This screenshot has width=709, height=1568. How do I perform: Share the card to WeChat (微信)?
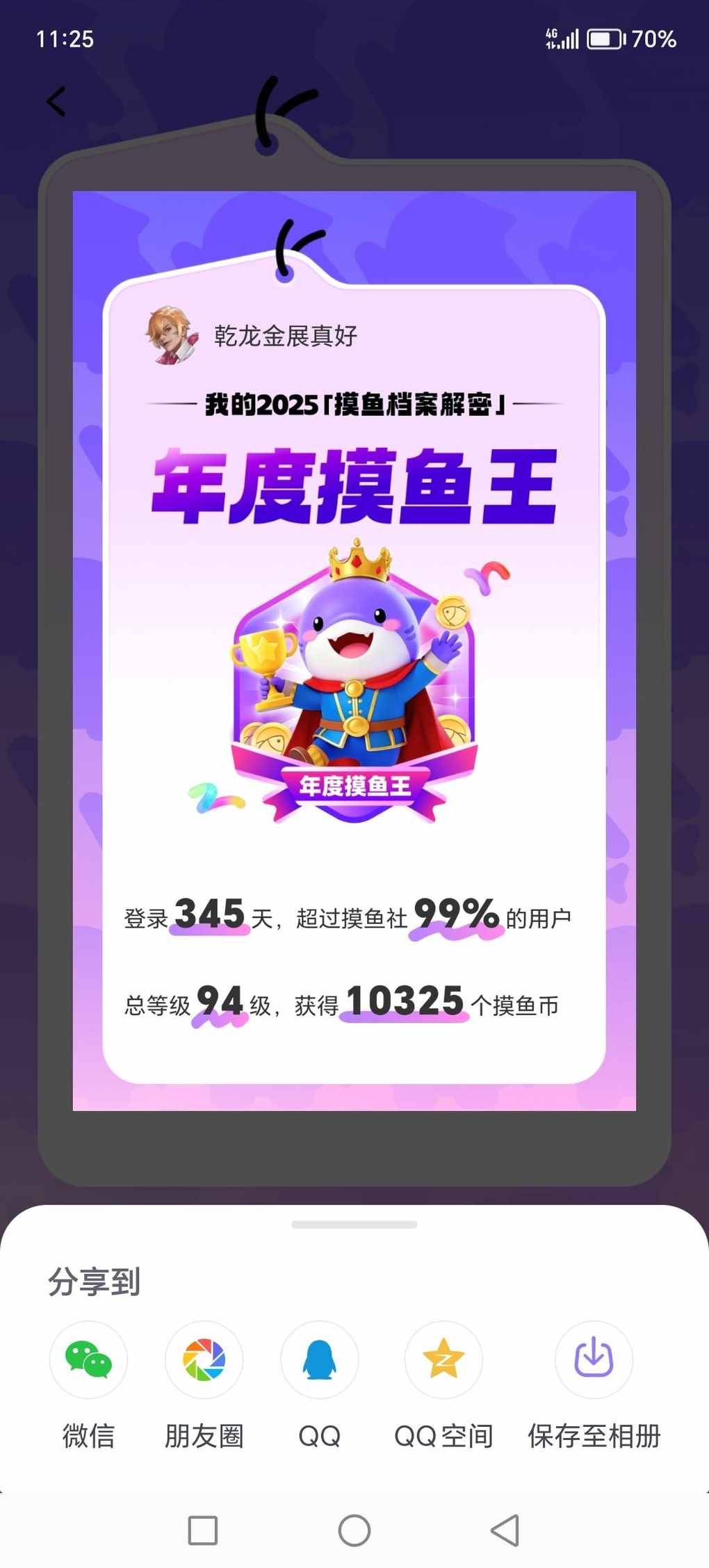click(88, 1359)
